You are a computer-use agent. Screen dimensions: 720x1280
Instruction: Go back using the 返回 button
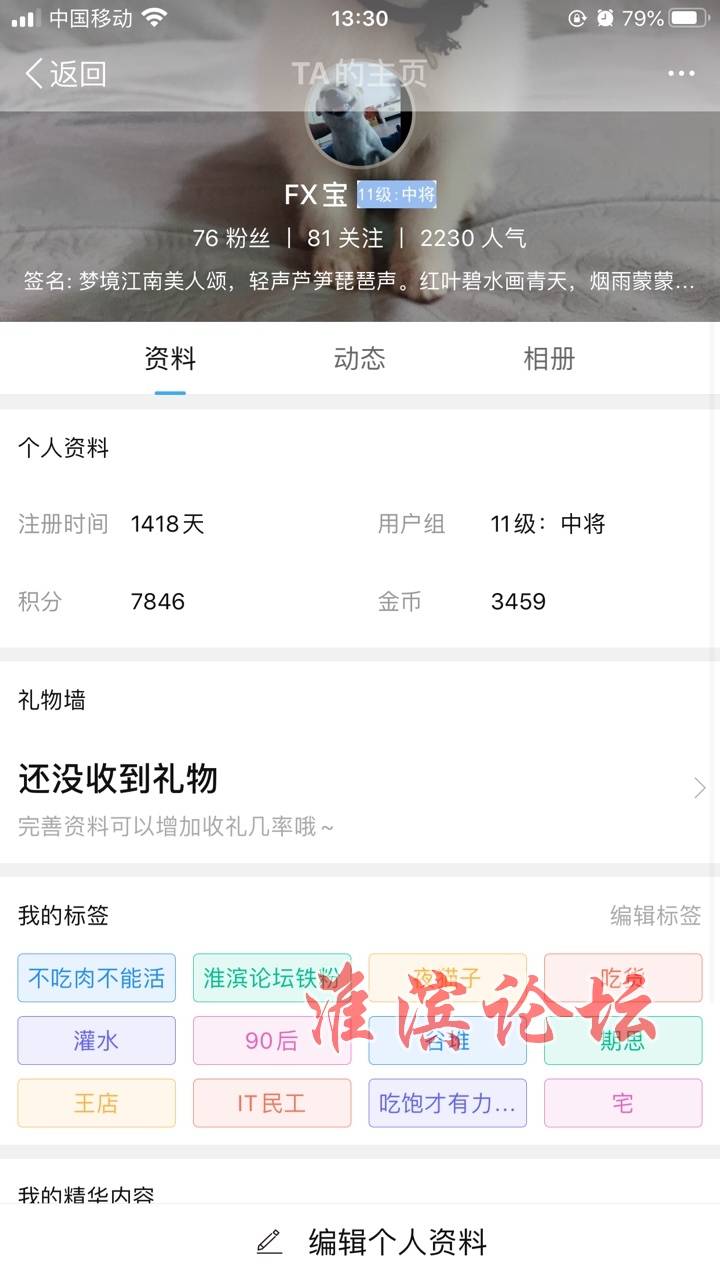pos(66,74)
